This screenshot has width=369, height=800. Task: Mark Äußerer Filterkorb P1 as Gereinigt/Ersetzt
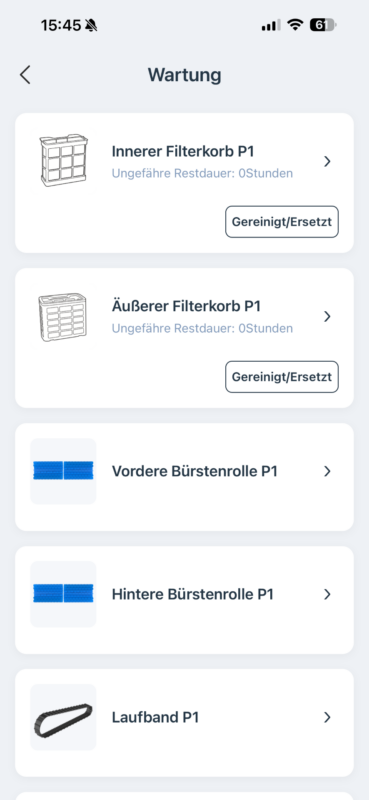pos(282,377)
